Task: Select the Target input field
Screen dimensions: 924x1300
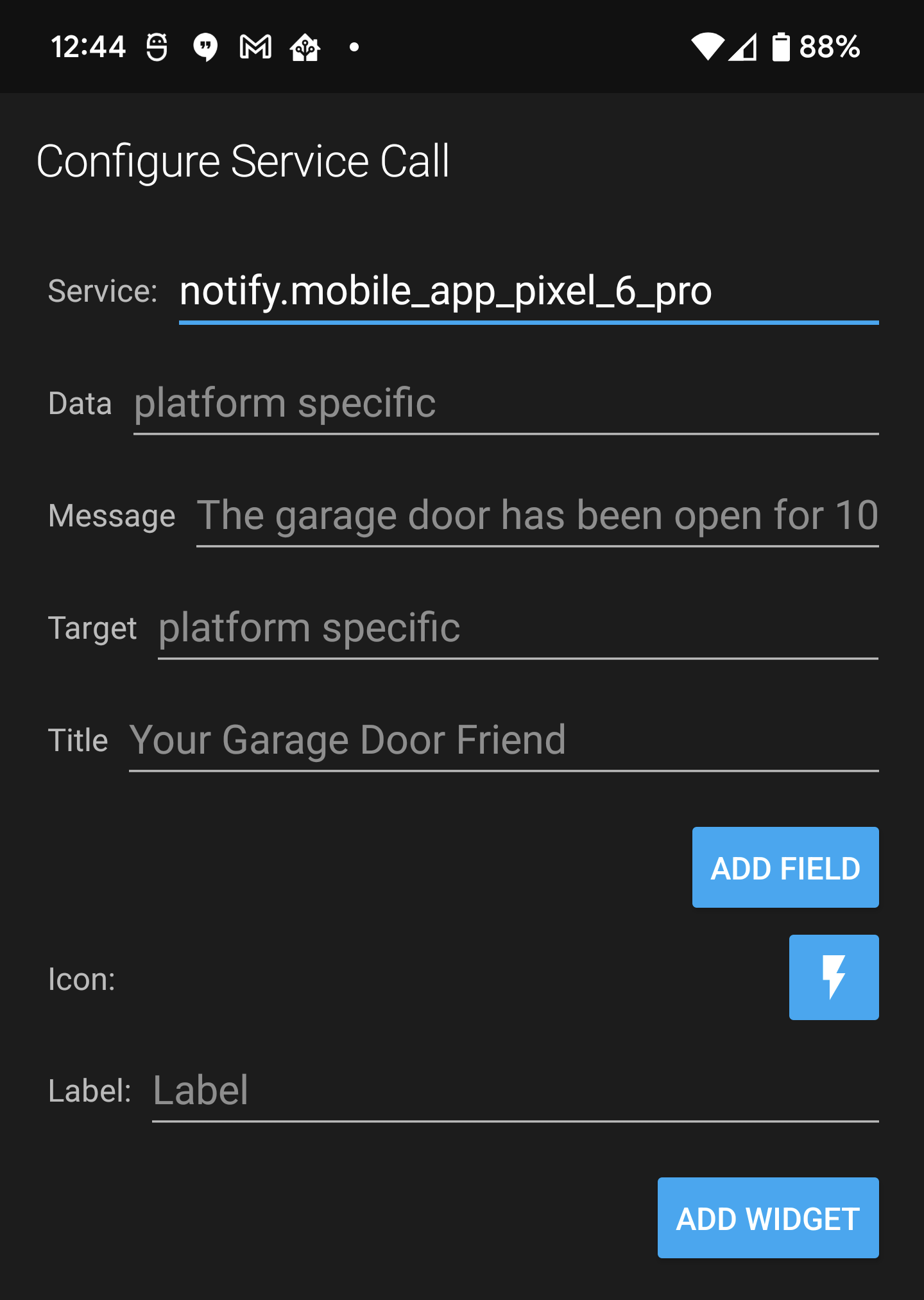Action: 517,628
